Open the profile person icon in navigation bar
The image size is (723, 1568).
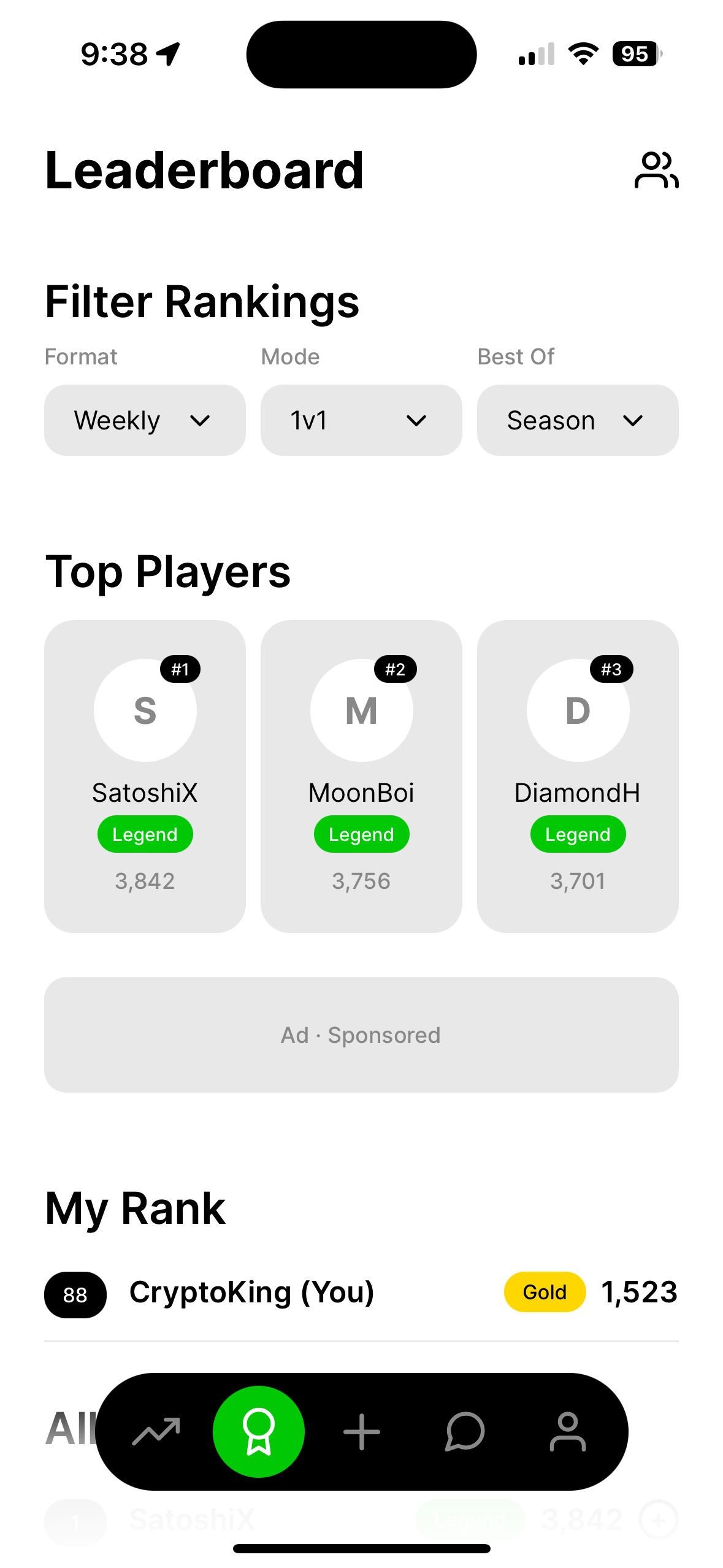[567, 1432]
